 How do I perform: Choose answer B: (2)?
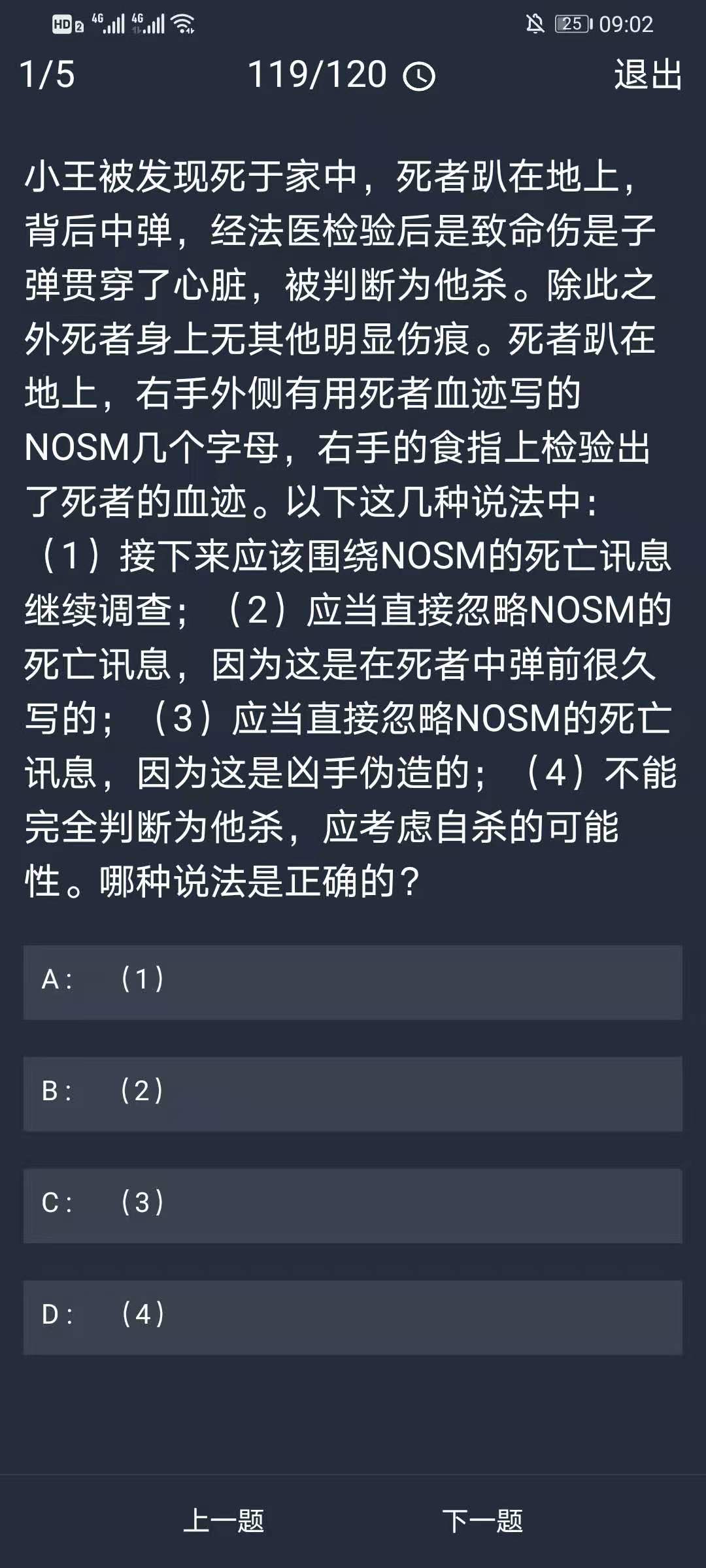[x=353, y=1094]
